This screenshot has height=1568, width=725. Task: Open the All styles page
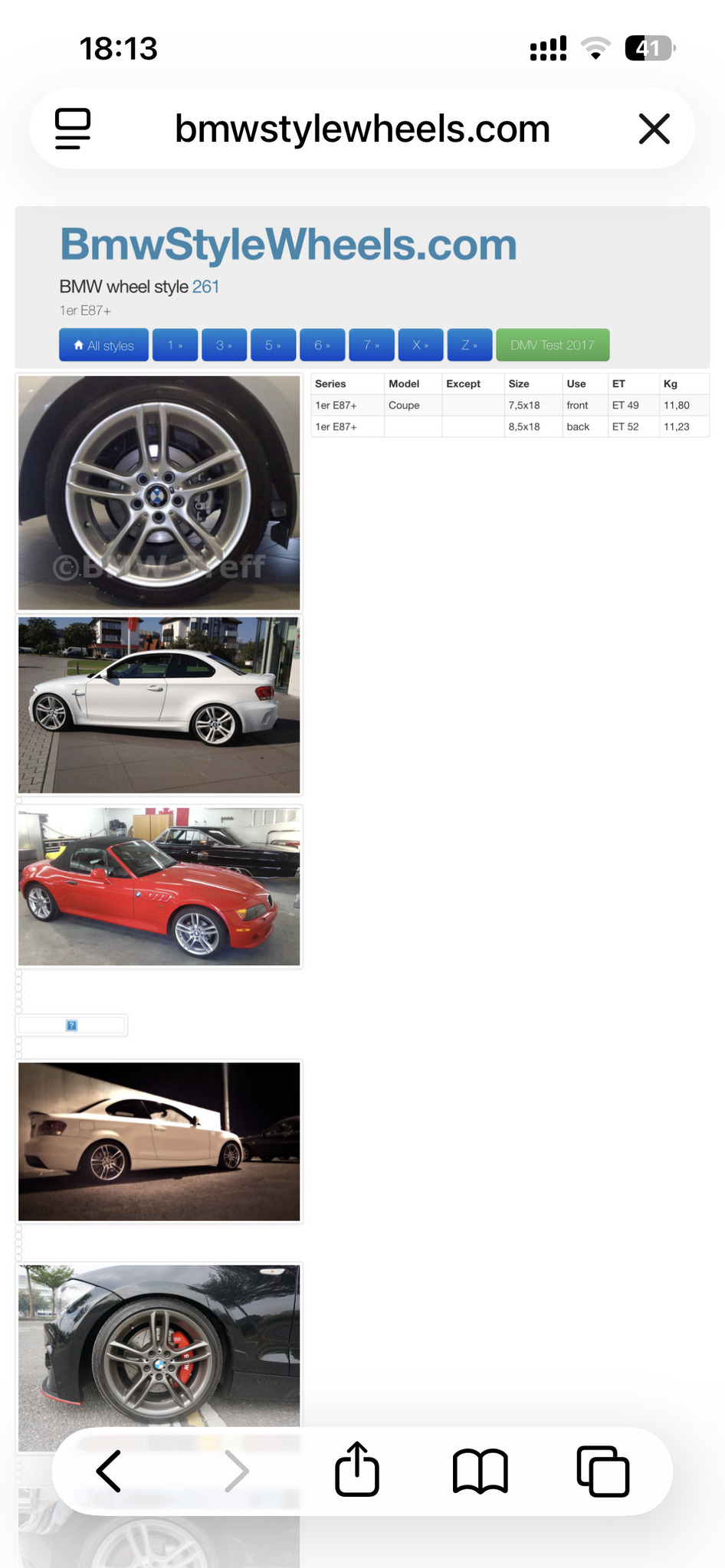[103, 345]
